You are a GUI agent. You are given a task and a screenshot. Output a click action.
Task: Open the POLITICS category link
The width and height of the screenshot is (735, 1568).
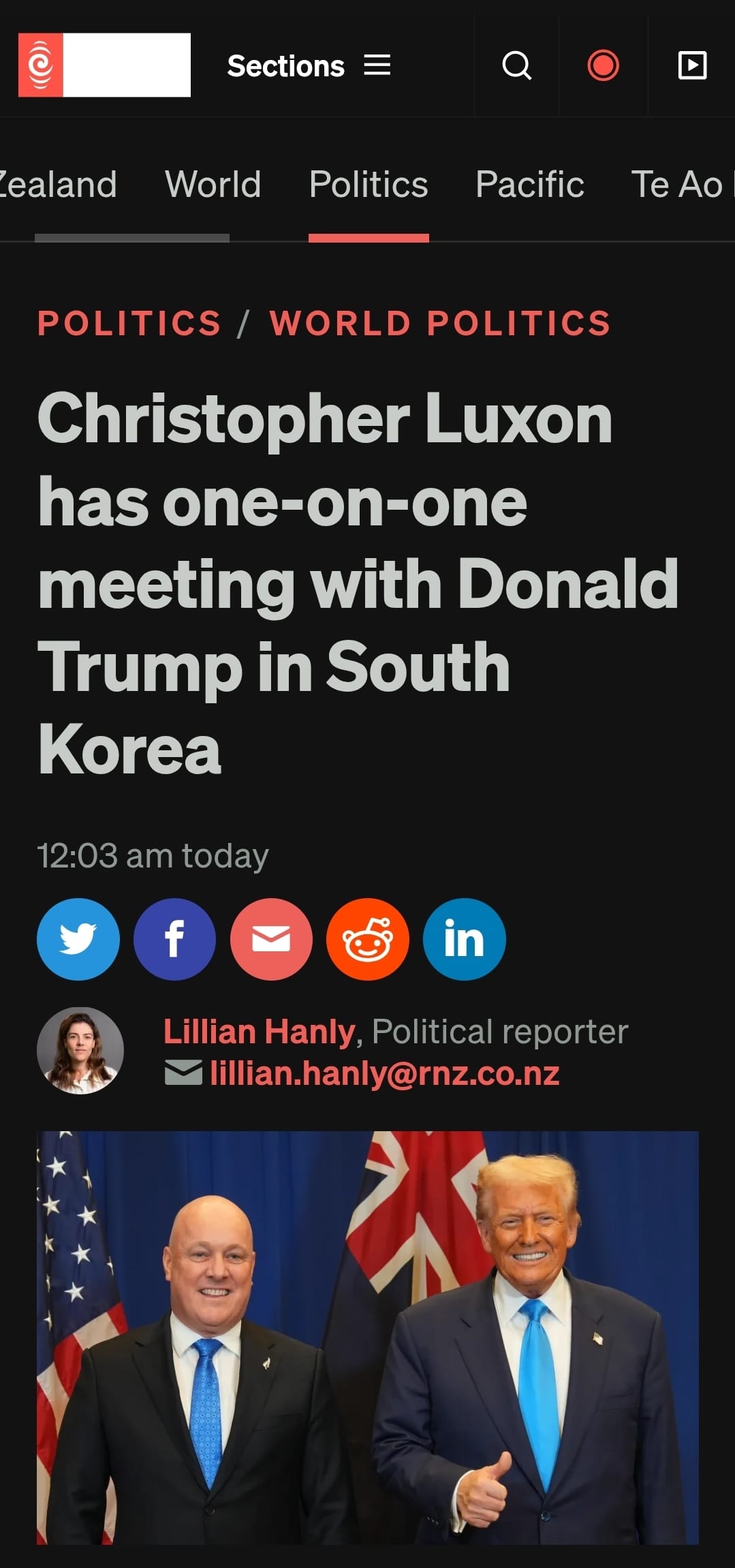click(x=129, y=323)
